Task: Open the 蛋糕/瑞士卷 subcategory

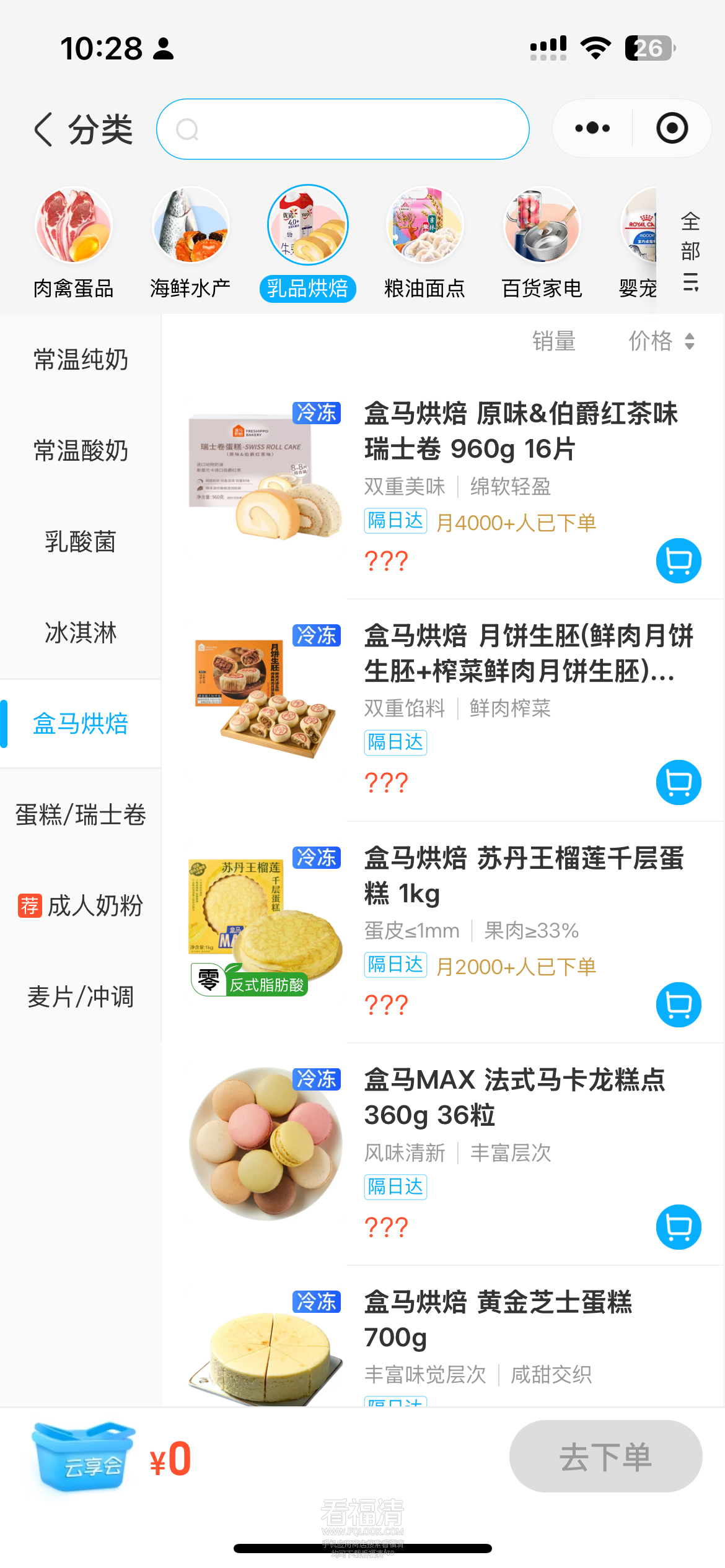Action: coord(81,815)
